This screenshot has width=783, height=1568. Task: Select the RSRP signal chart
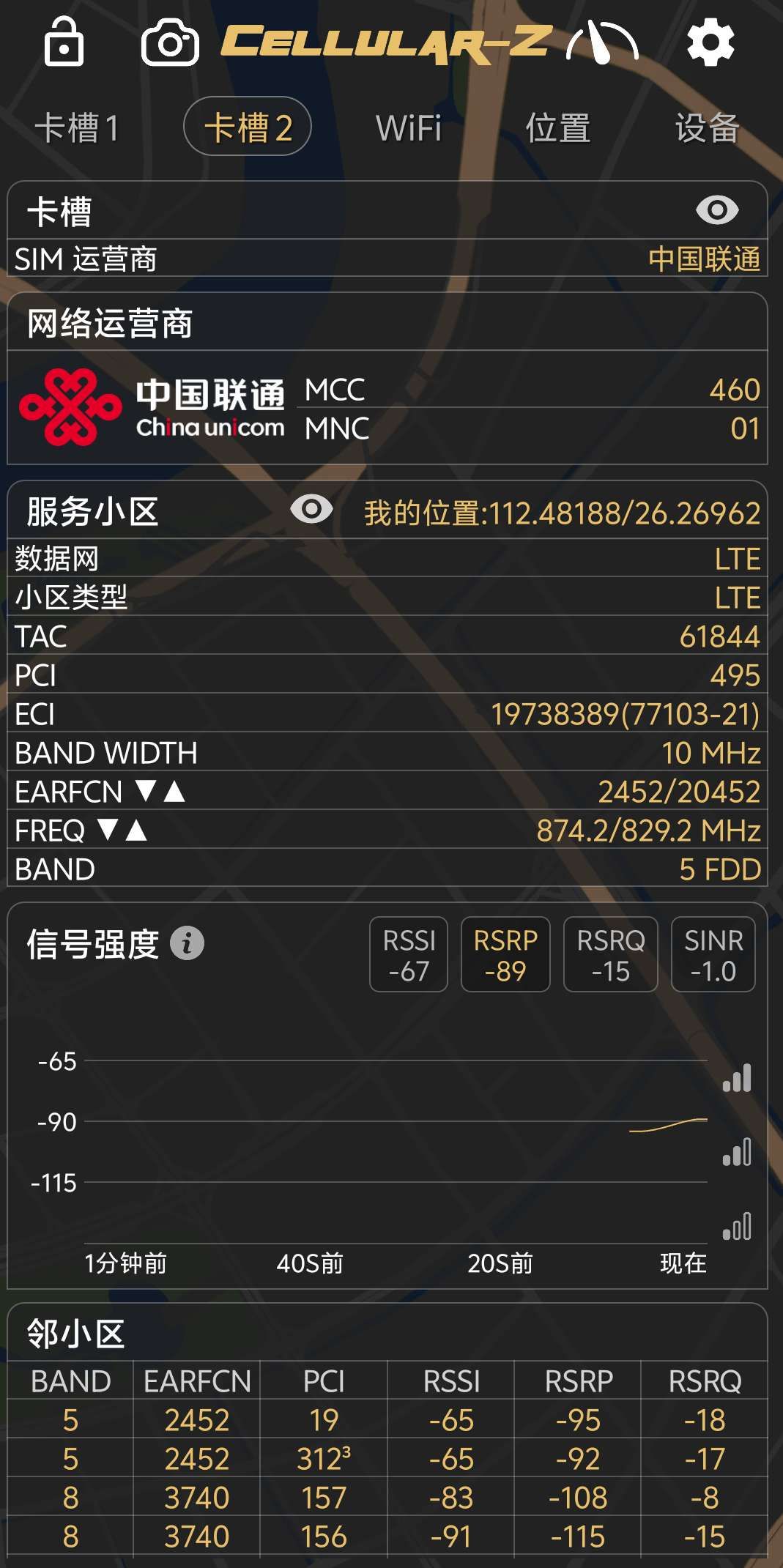click(x=505, y=955)
